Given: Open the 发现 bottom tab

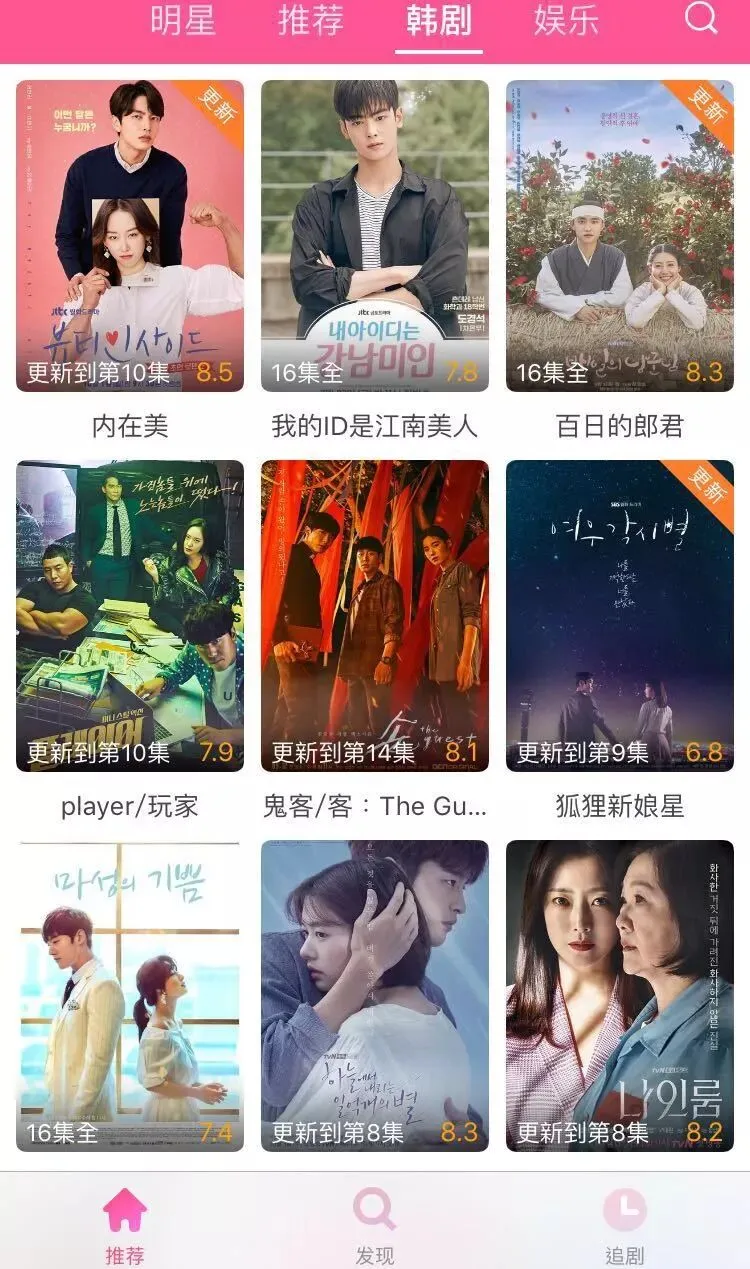Looking at the screenshot, I should tap(375, 1227).
